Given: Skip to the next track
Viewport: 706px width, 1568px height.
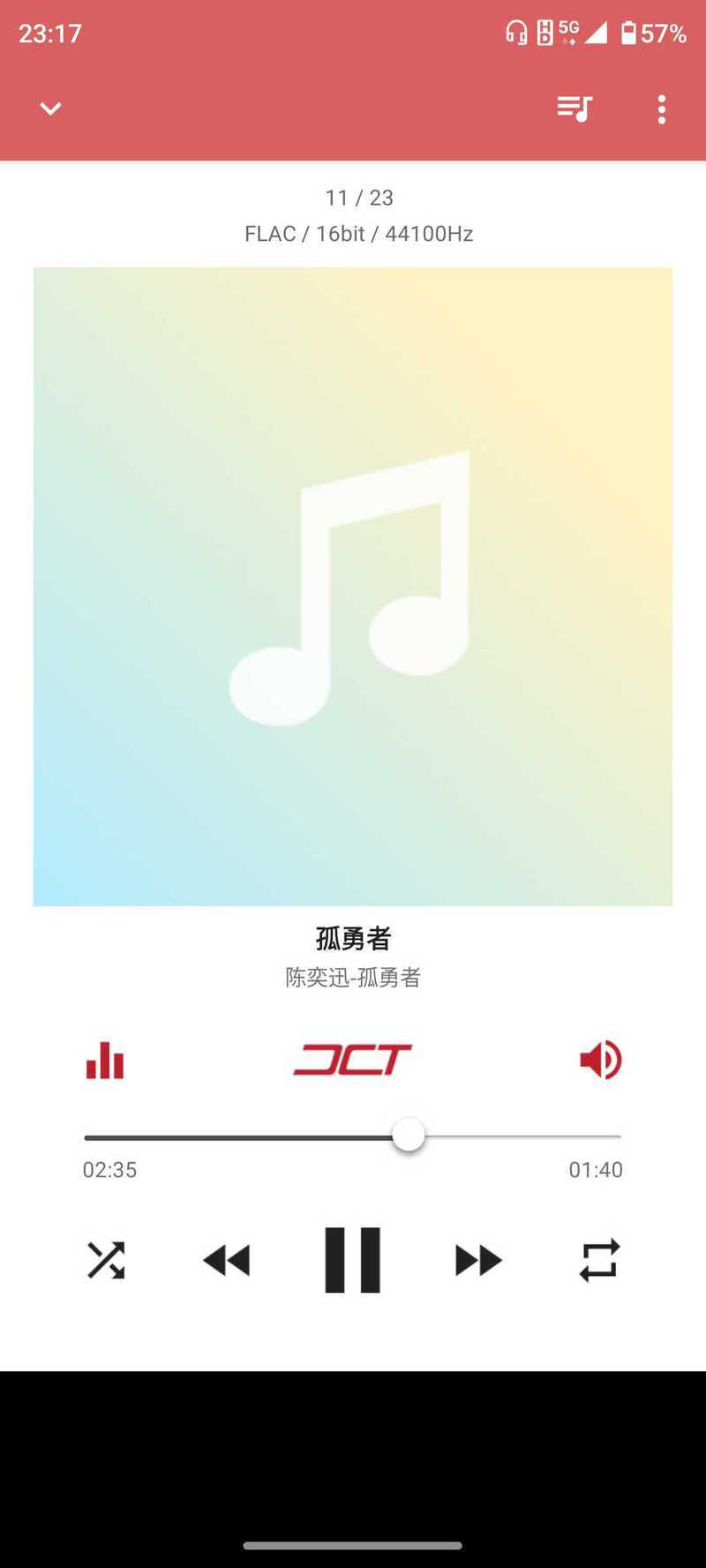Looking at the screenshot, I should tap(478, 1260).
